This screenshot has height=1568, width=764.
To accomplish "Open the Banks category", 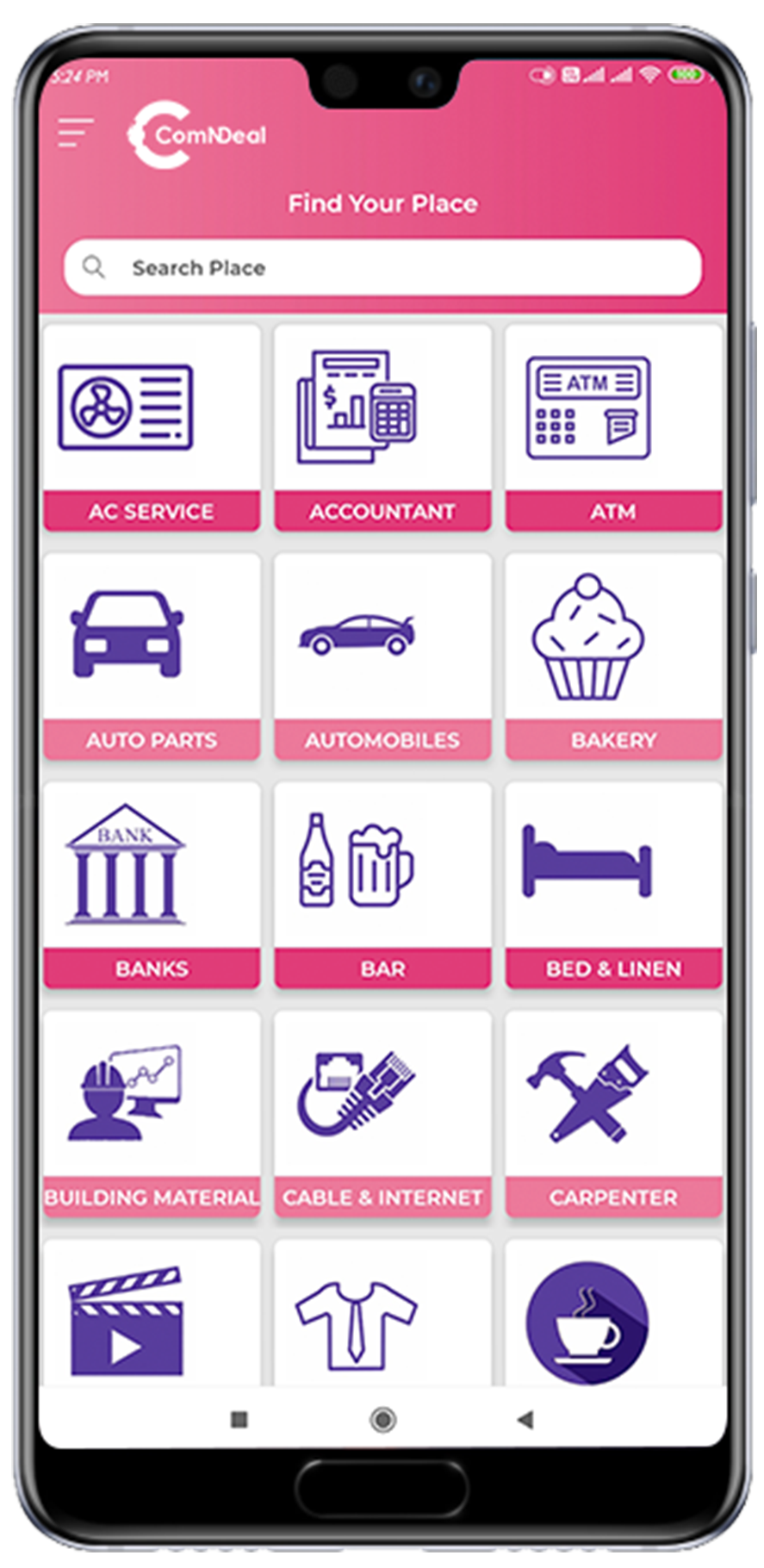I will [x=152, y=885].
